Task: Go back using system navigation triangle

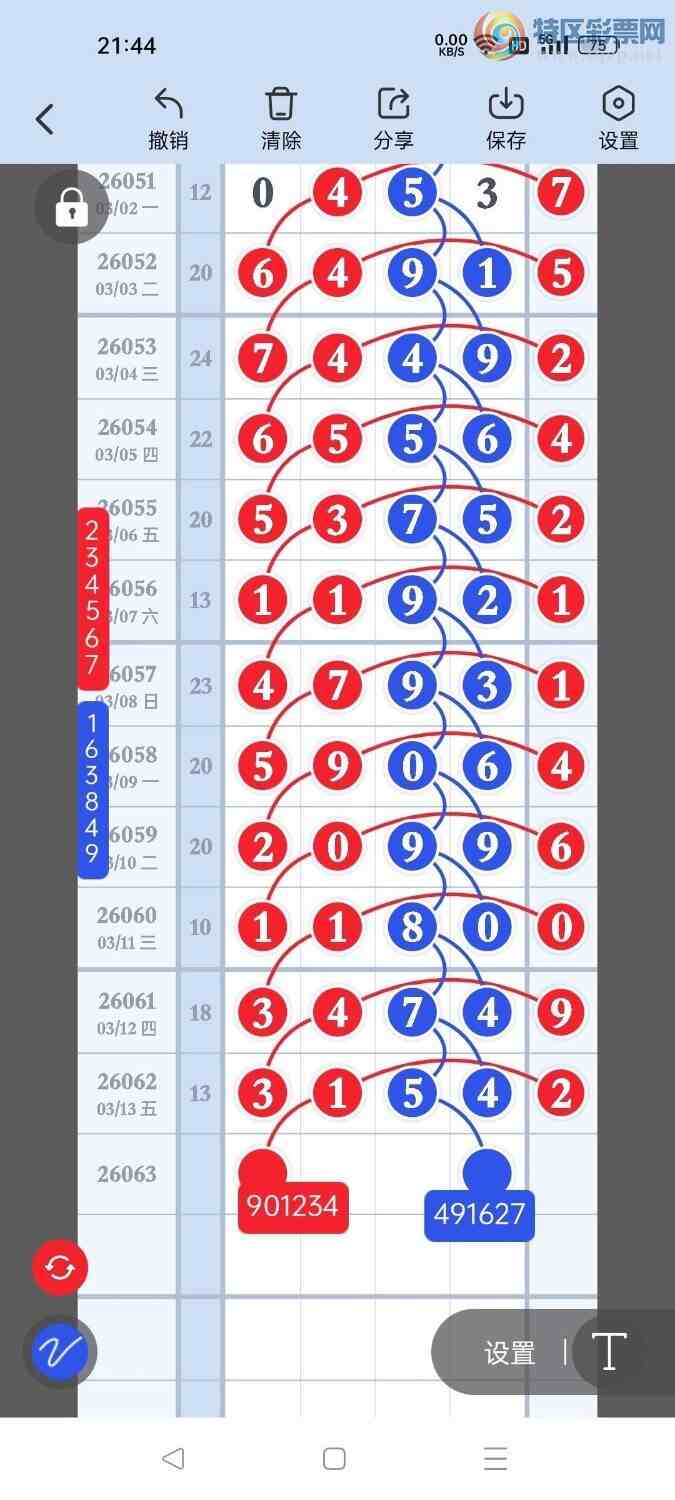Action: coord(173,1459)
